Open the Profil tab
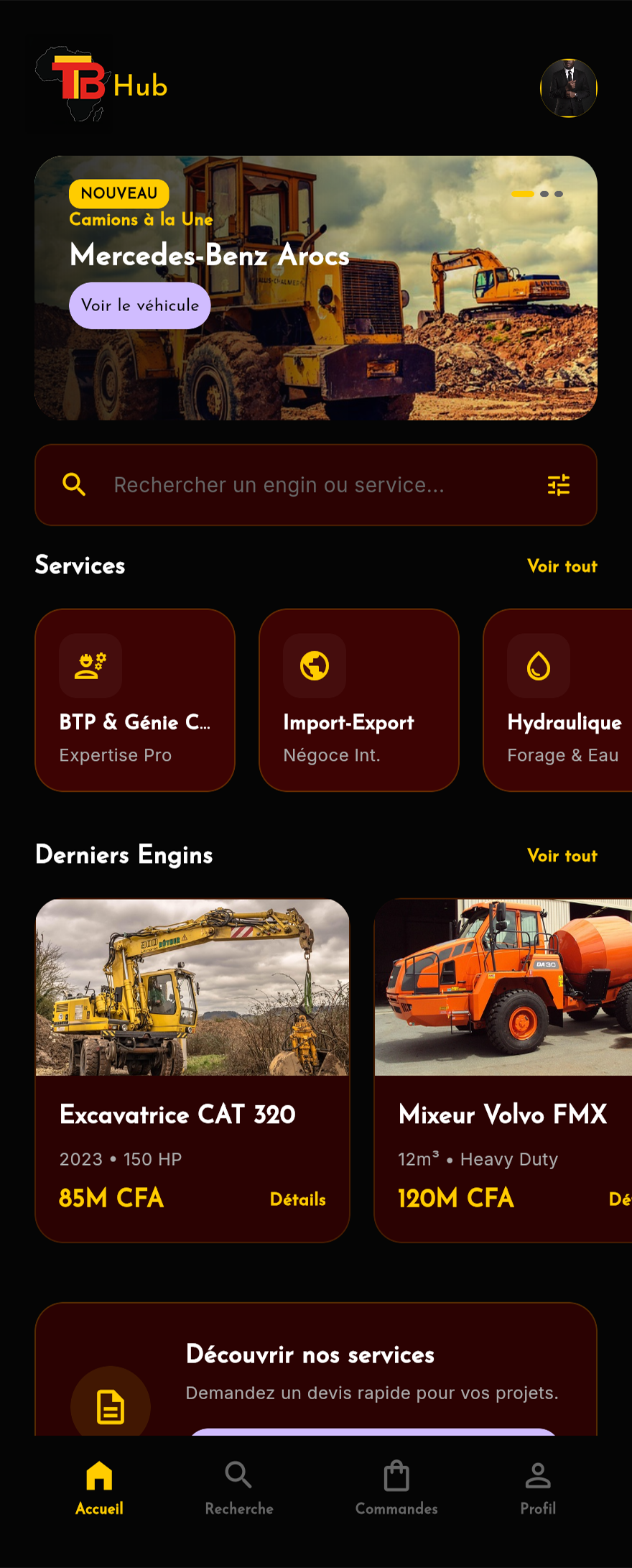Screen dimensions: 632x1568 coord(538,1488)
